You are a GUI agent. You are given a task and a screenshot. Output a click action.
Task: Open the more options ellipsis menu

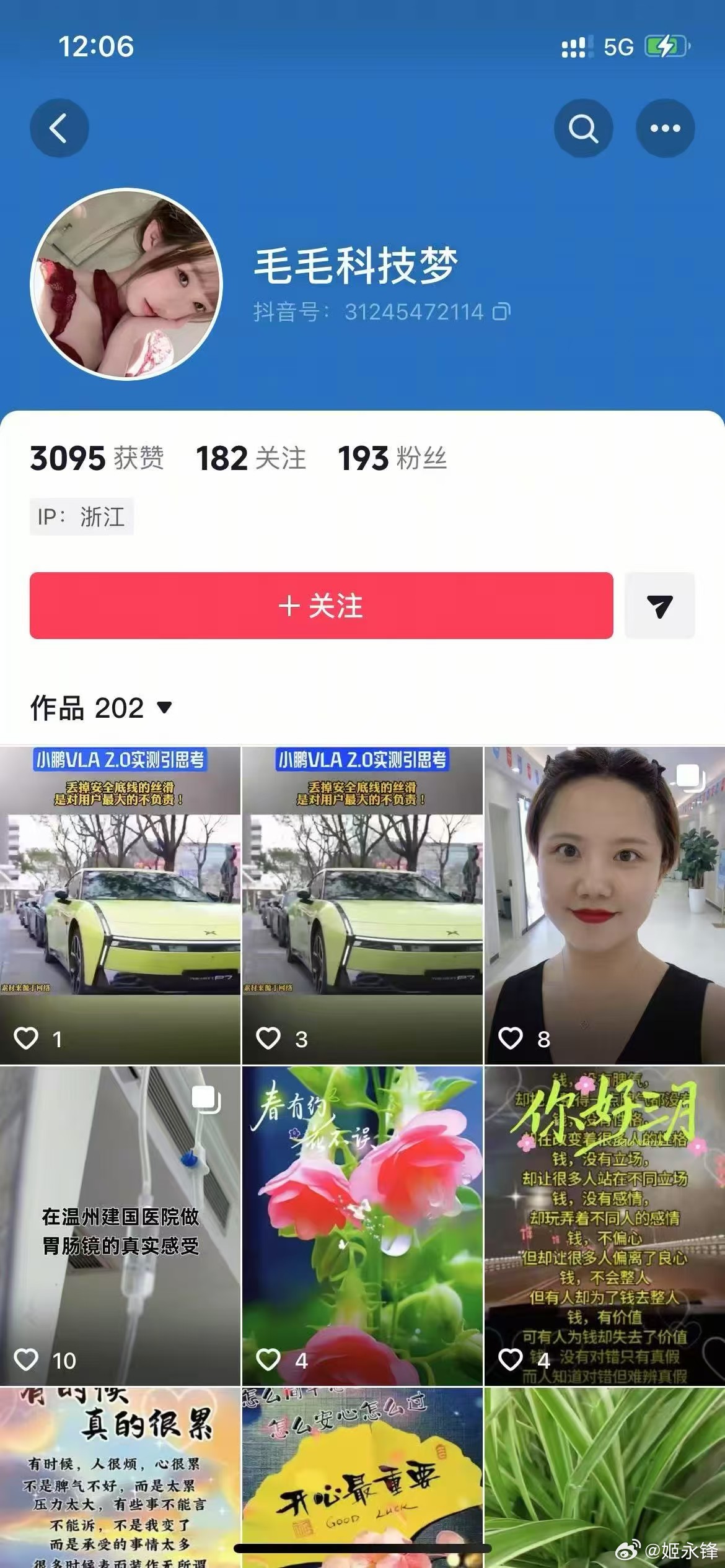pyautogui.click(x=666, y=128)
